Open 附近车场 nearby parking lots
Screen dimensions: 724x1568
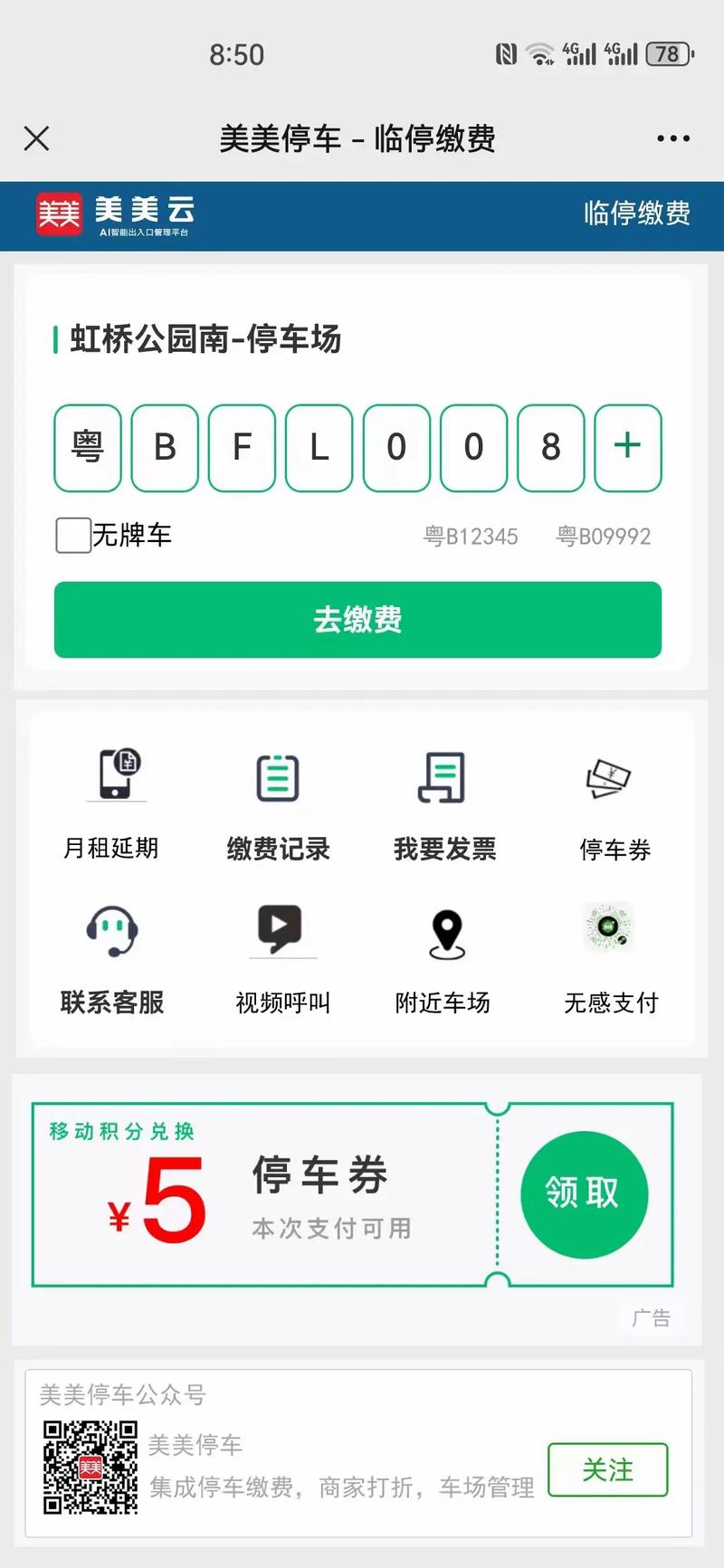pos(443,955)
